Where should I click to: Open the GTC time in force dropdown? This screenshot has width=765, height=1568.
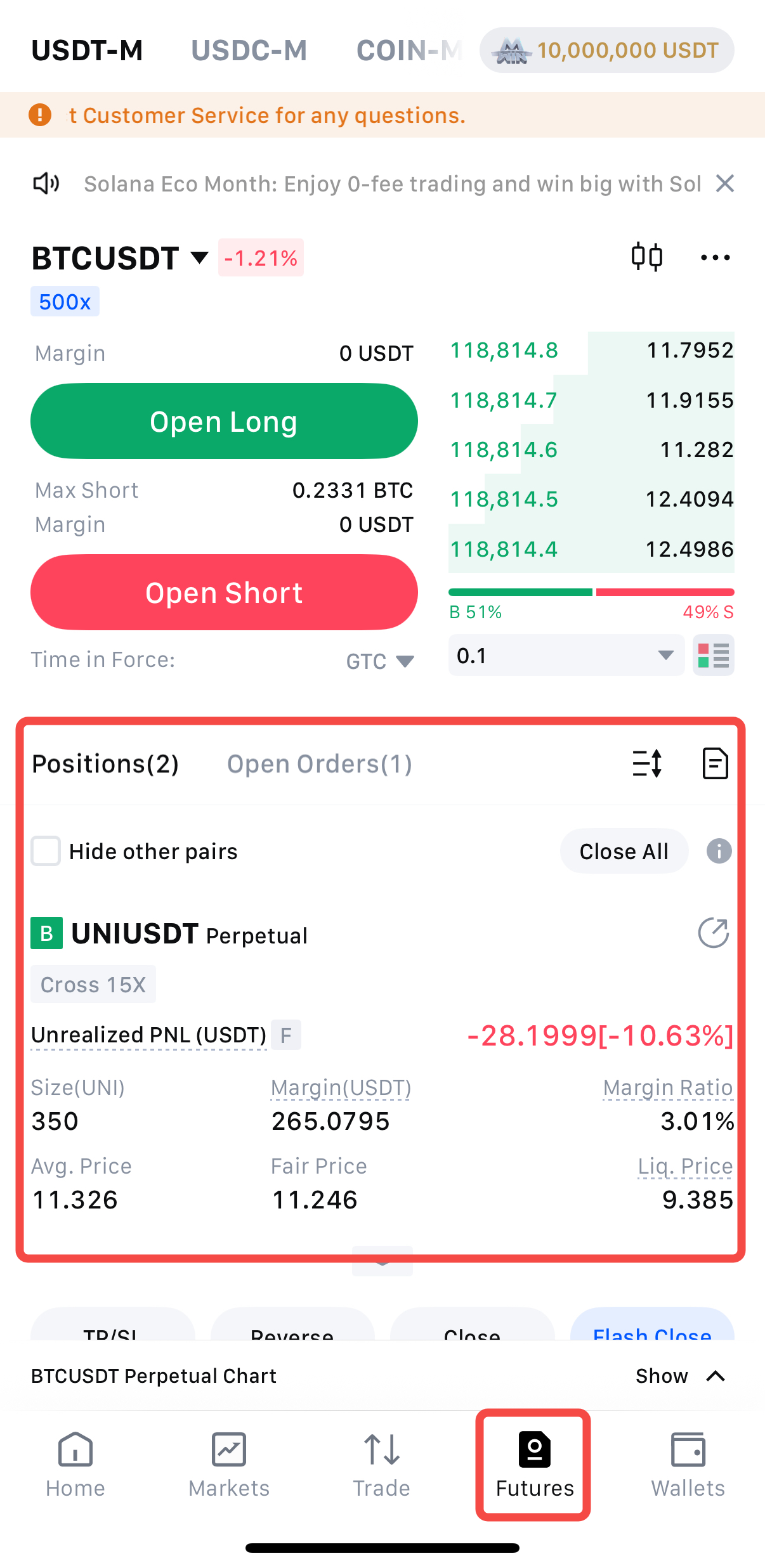pyautogui.click(x=379, y=661)
